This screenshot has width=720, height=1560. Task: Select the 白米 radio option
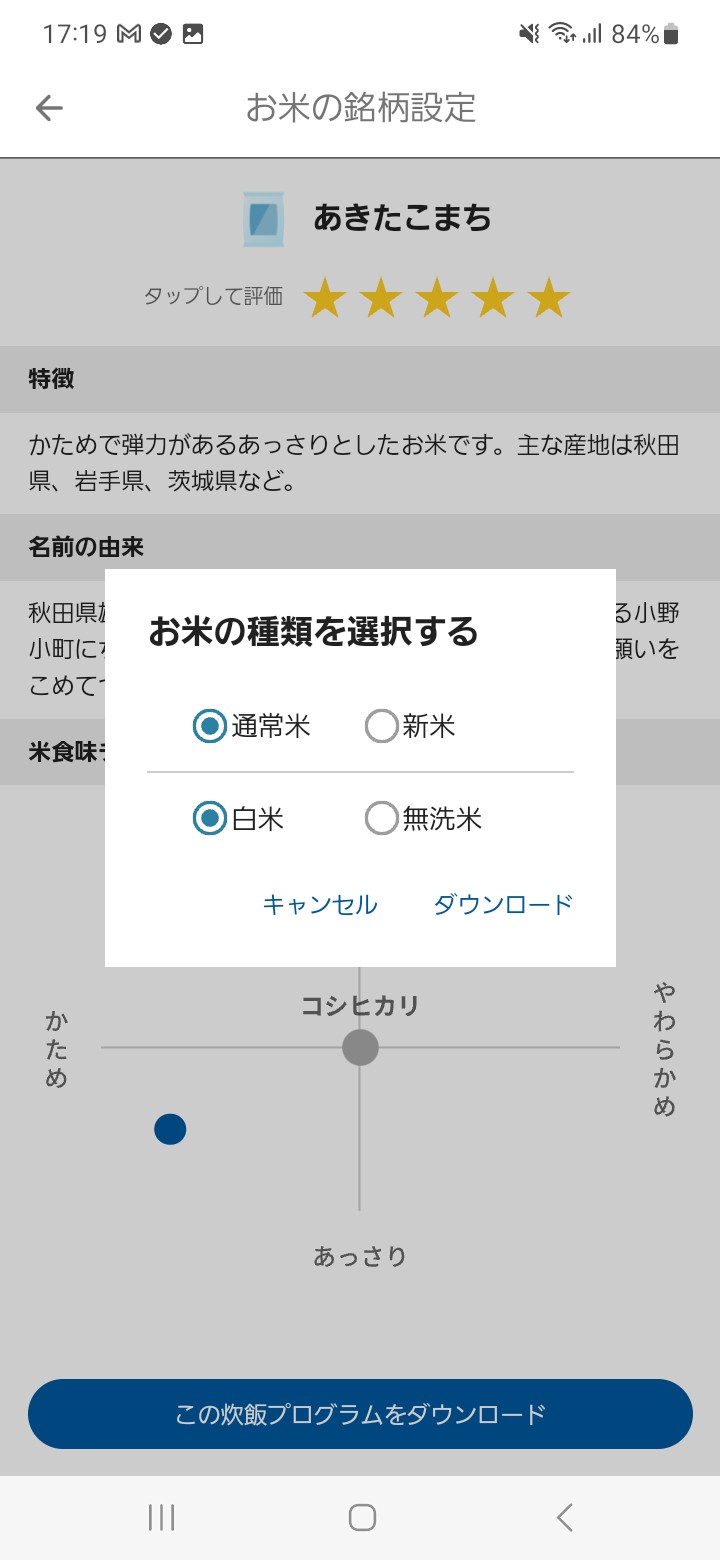tap(209, 819)
